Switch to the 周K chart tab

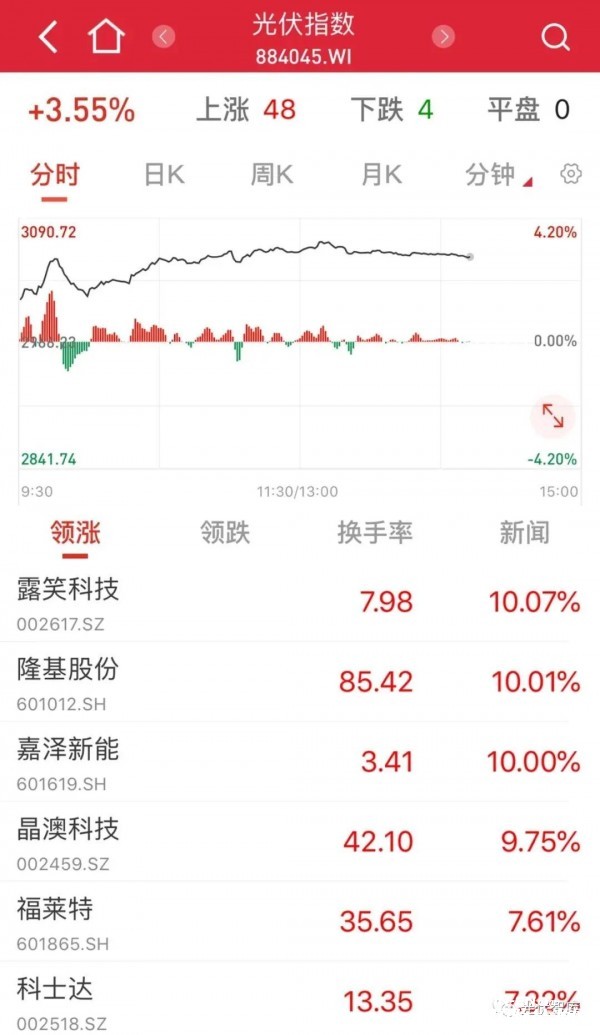[x=271, y=175]
